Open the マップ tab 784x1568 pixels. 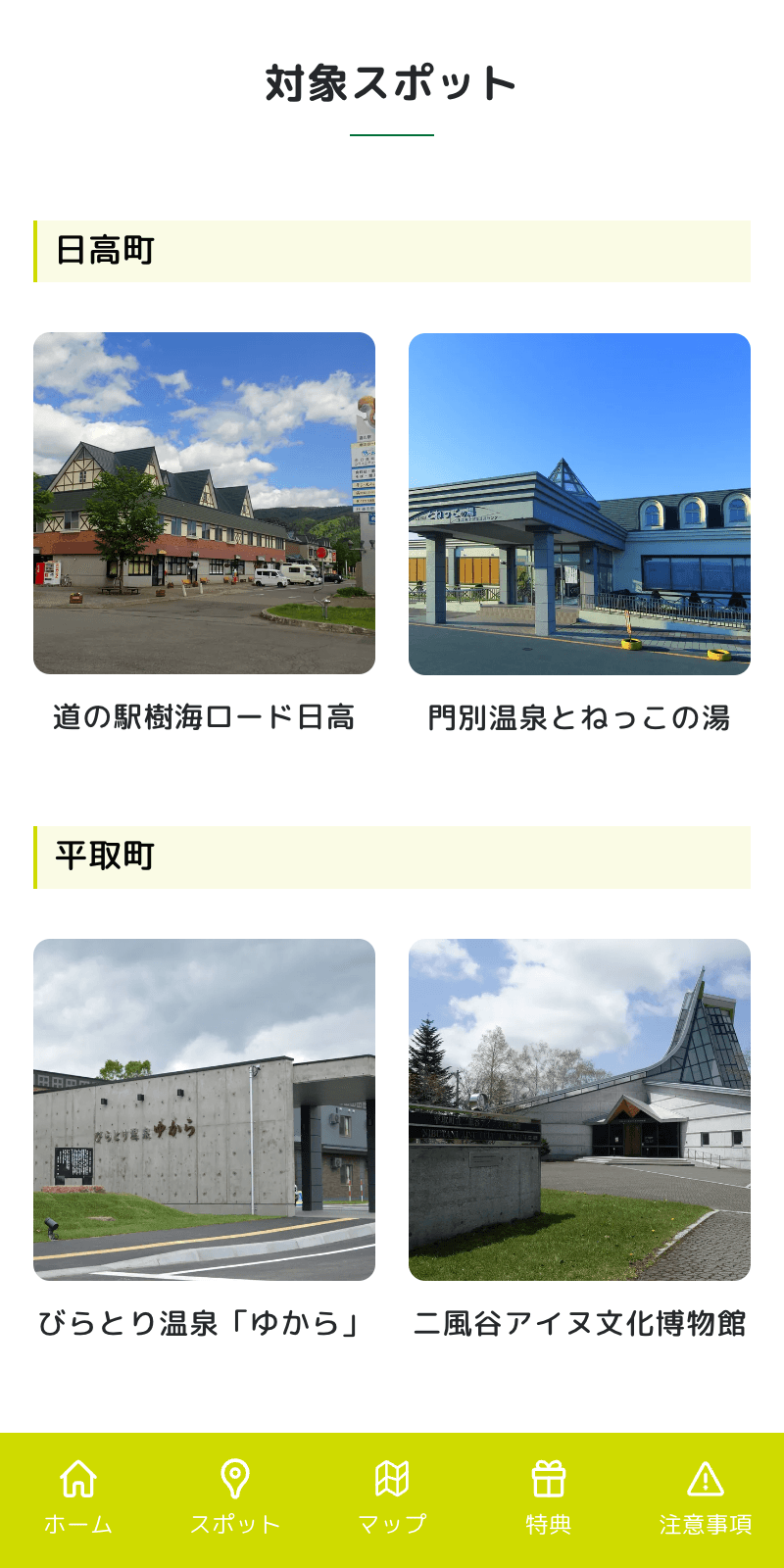pos(392,1497)
